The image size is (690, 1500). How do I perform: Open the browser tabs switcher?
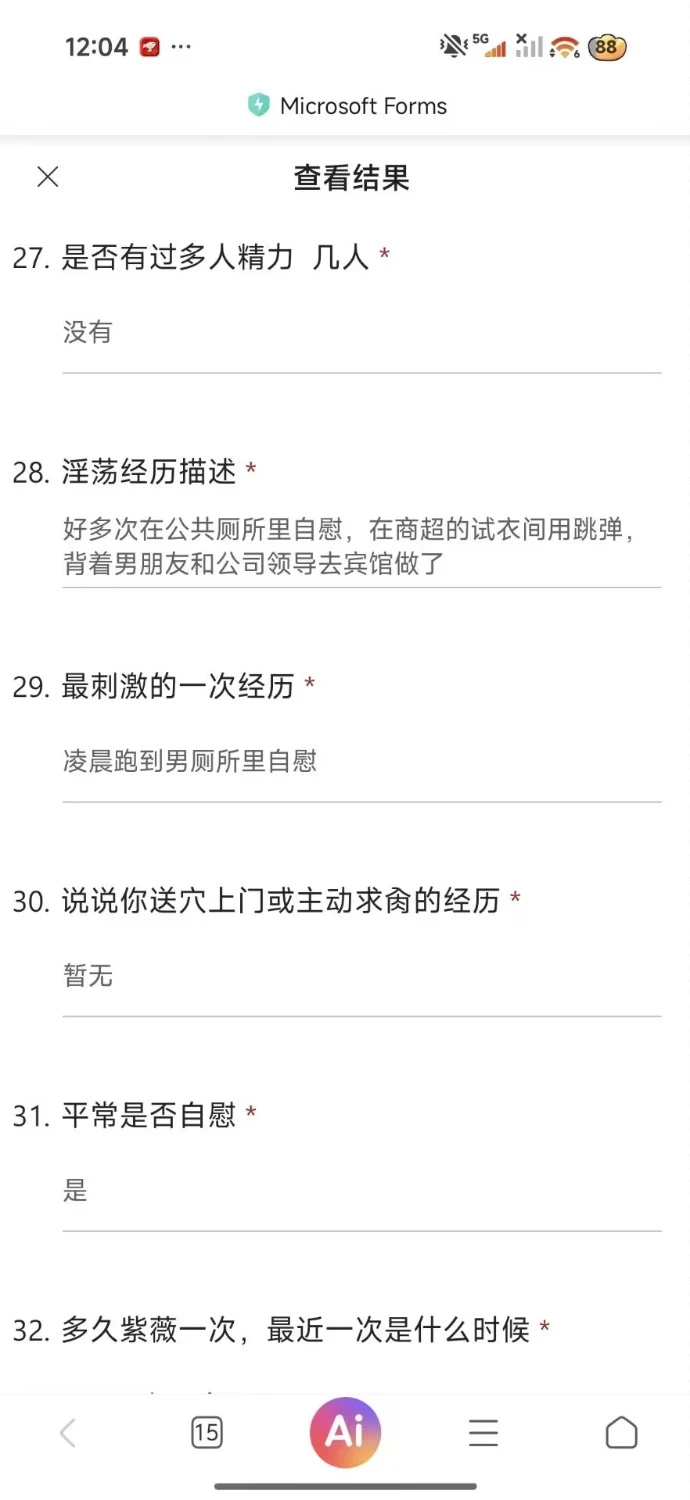[x=206, y=1433]
